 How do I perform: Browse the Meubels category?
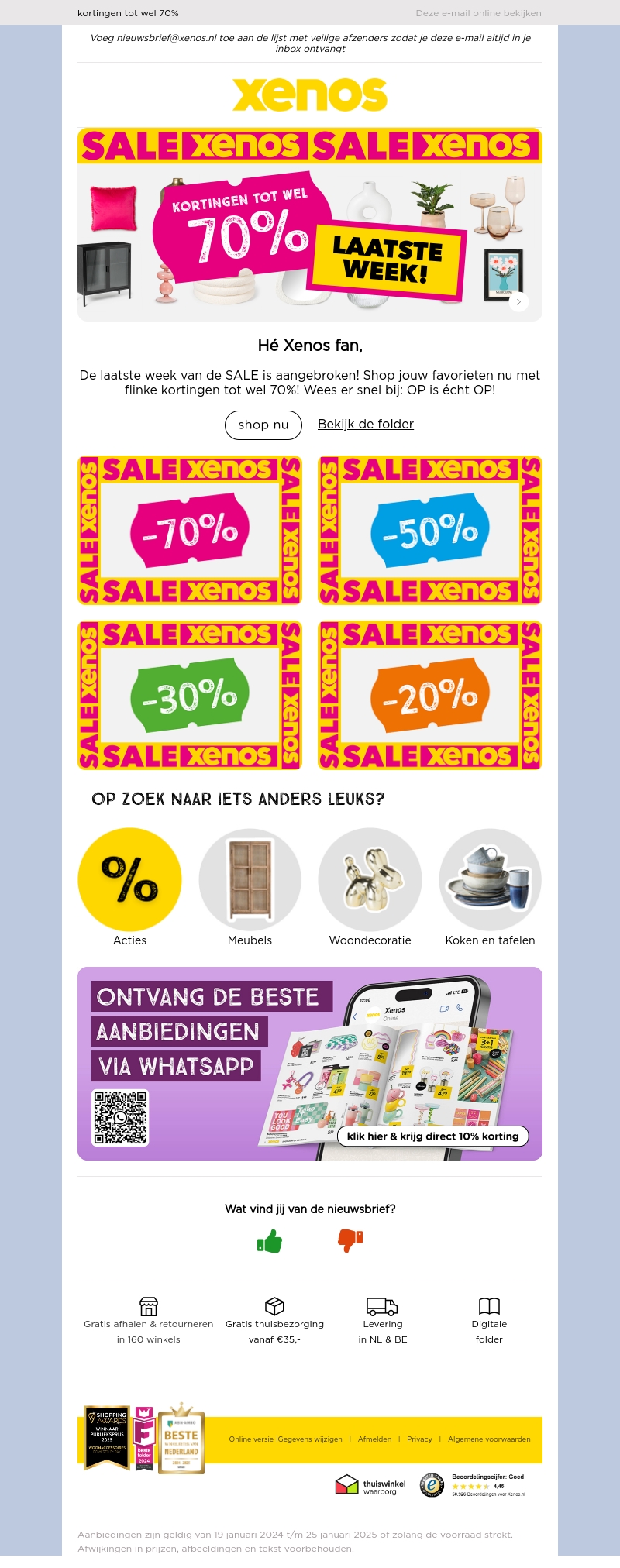(250, 880)
